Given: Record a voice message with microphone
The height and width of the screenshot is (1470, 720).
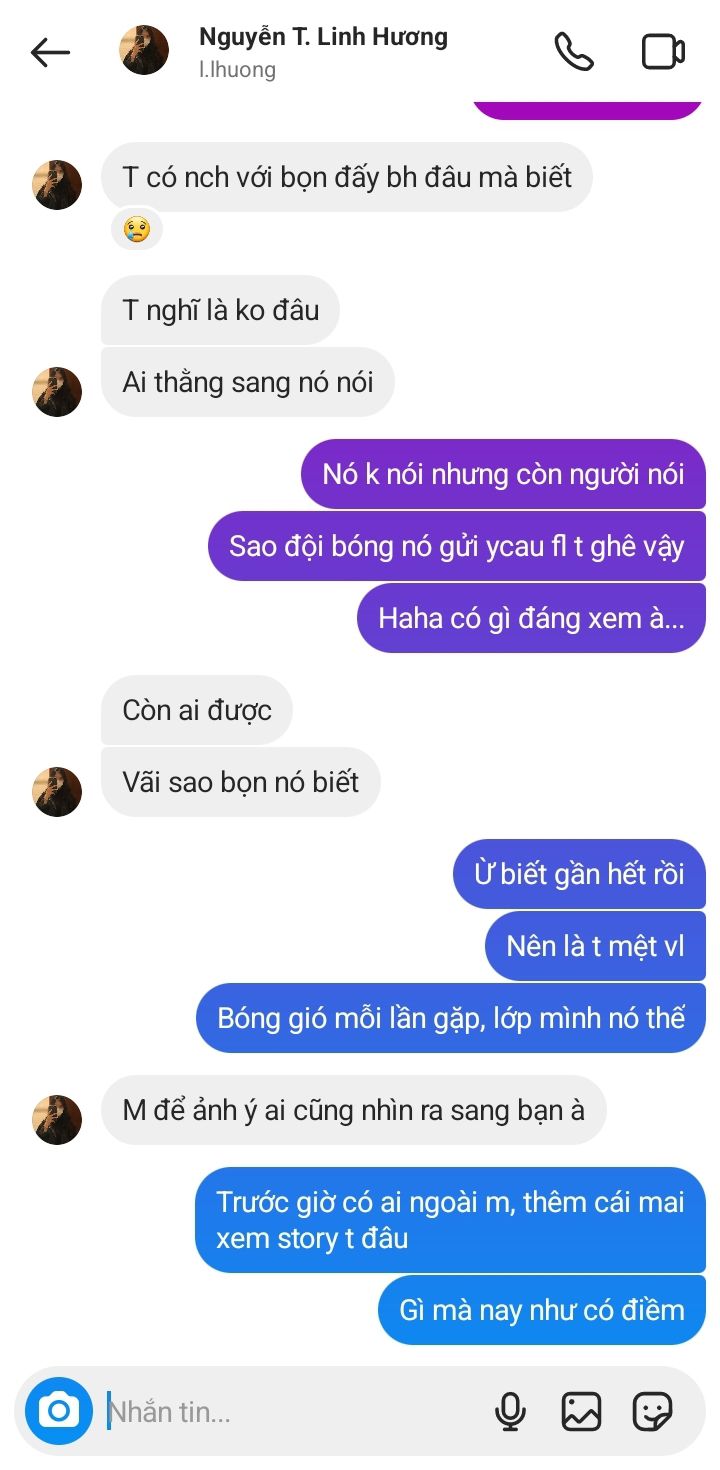Looking at the screenshot, I should tap(511, 1412).
